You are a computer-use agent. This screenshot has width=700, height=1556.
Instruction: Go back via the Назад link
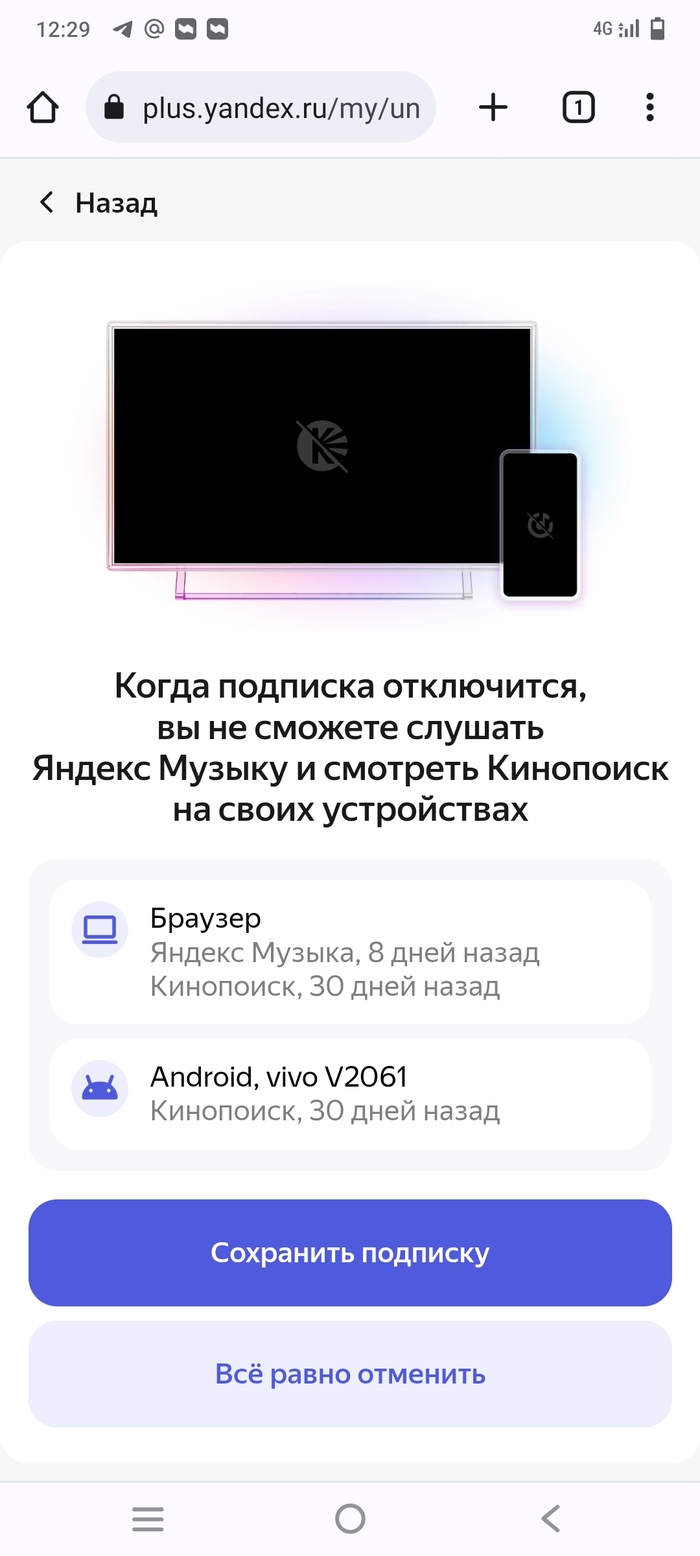98,203
